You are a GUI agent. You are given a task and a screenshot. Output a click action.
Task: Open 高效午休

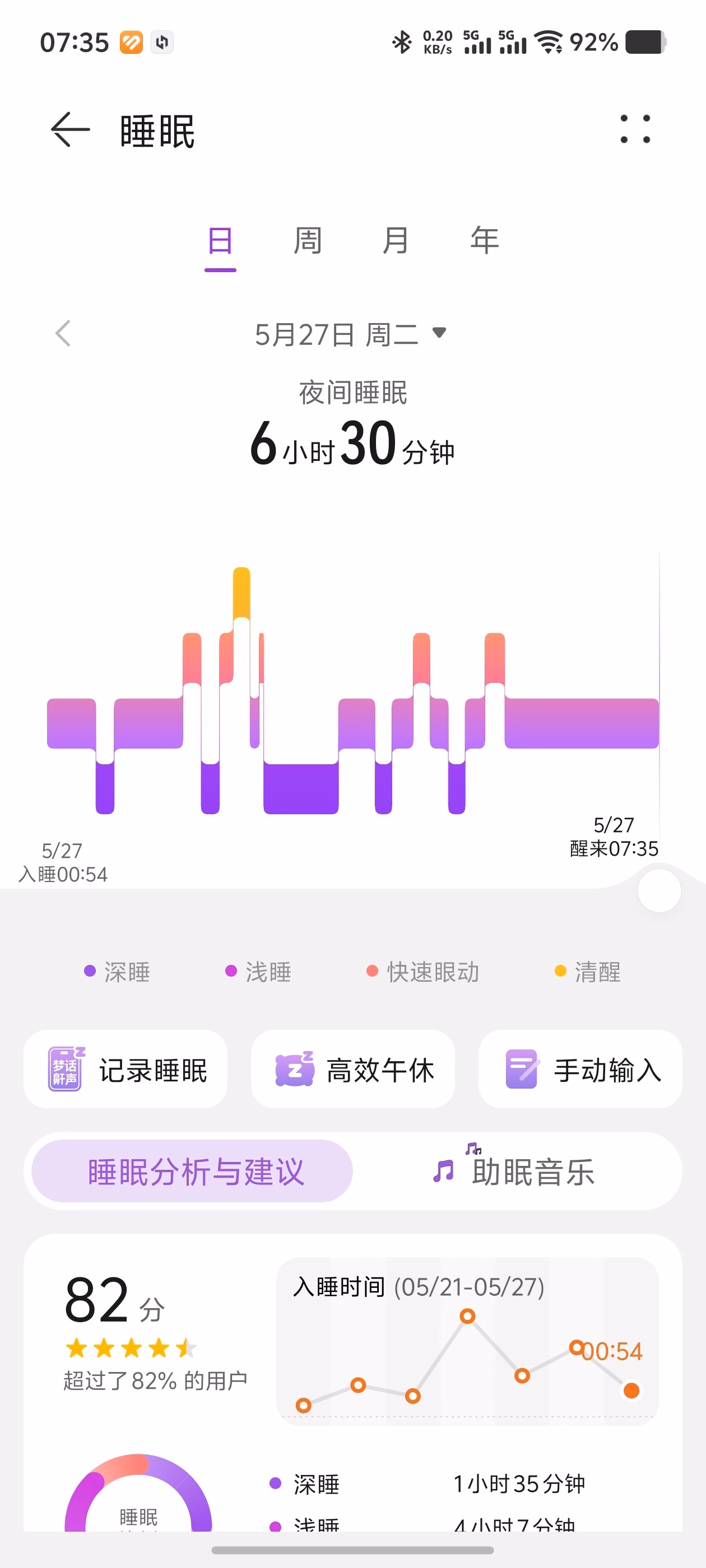pos(352,1069)
